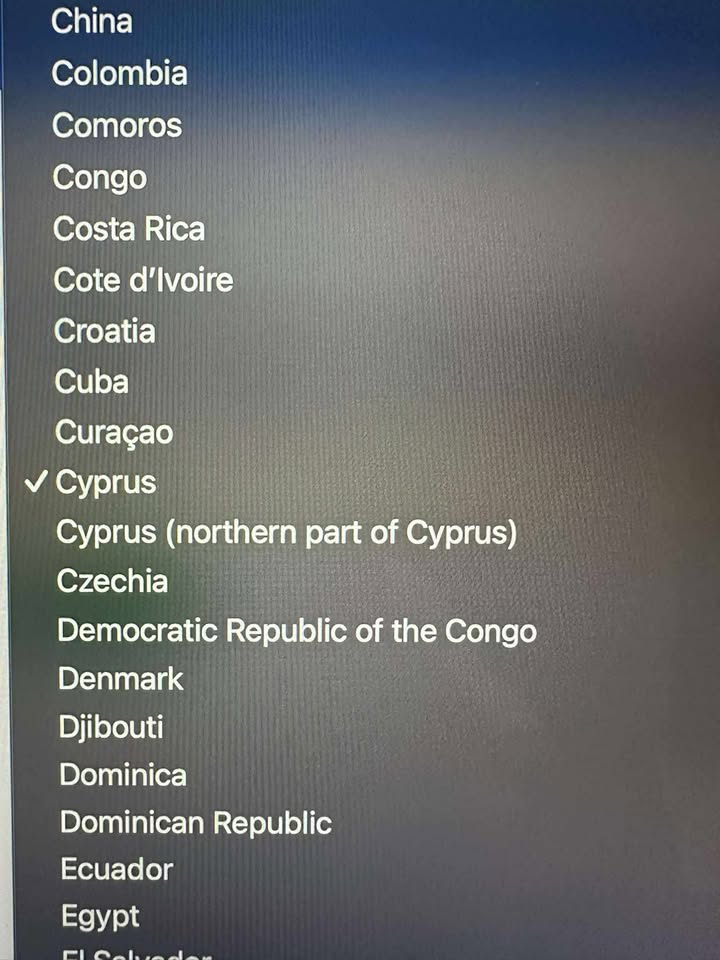Choose Colombia in the dropdown
The width and height of the screenshot is (720, 960).
point(119,73)
